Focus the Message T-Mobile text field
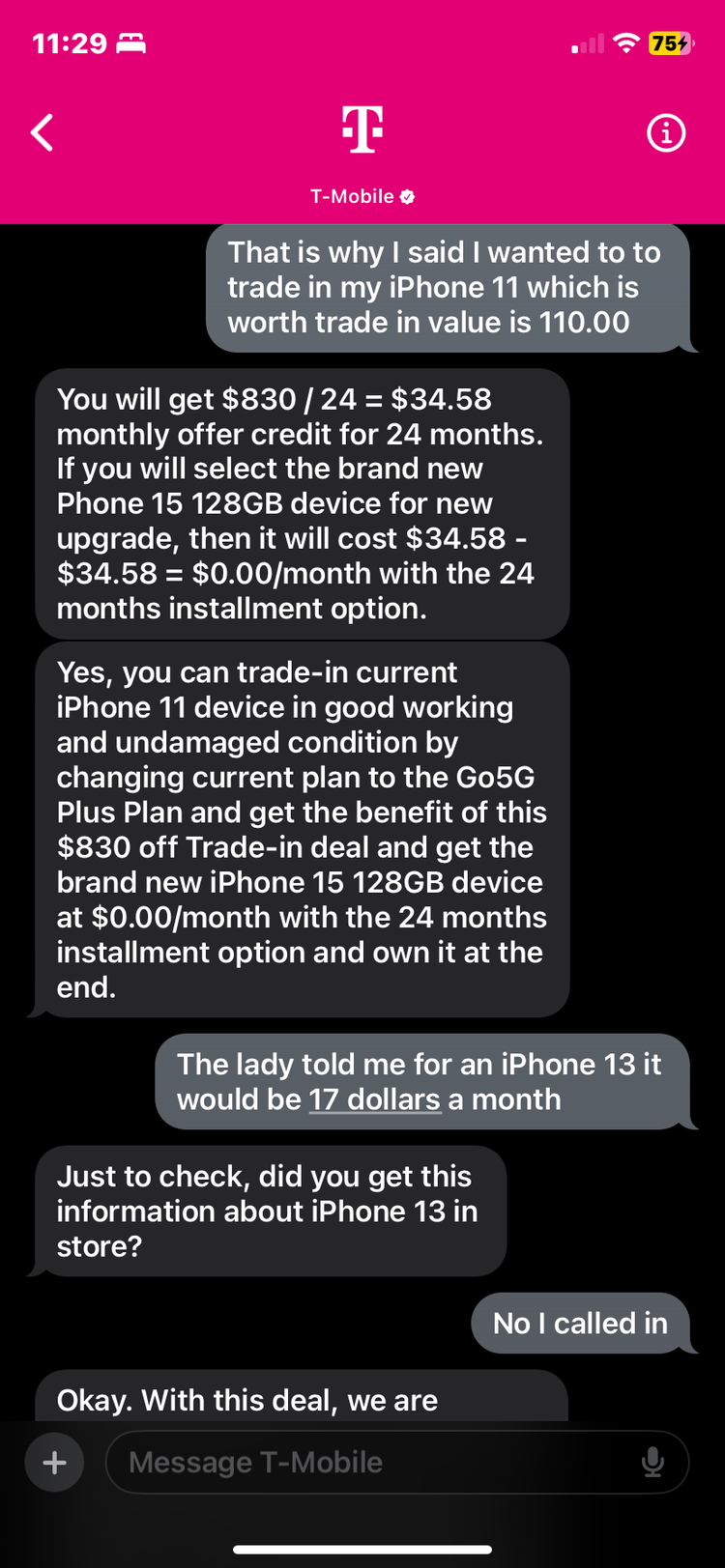Image resolution: width=725 pixels, height=1568 pixels. 377,1463
